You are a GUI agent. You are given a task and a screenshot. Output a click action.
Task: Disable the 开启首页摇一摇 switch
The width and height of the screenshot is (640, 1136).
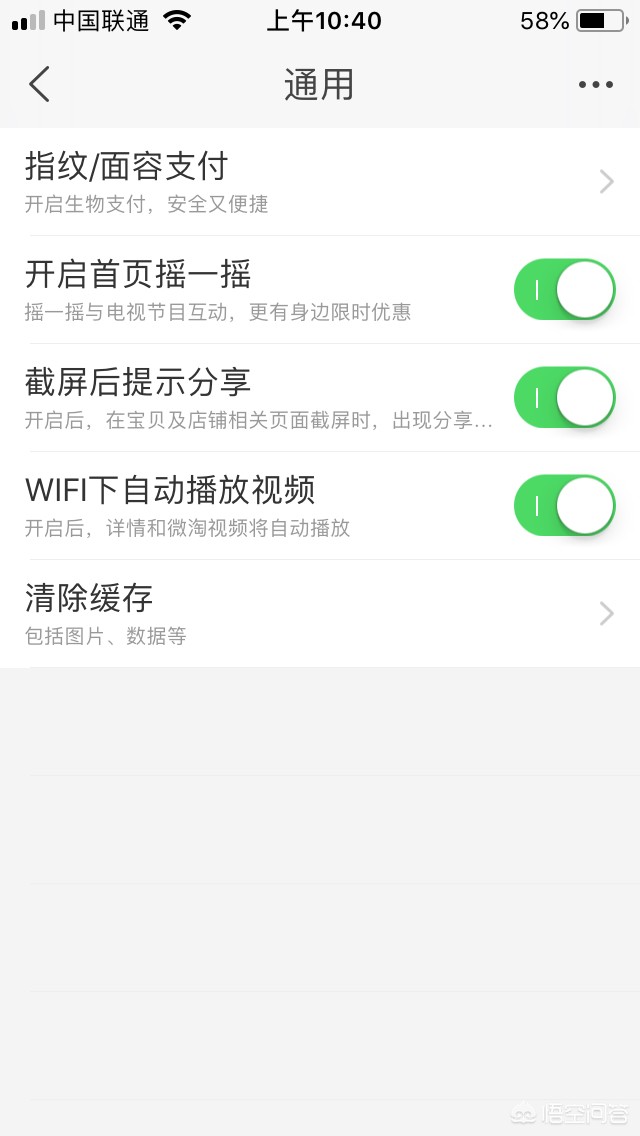point(564,290)
